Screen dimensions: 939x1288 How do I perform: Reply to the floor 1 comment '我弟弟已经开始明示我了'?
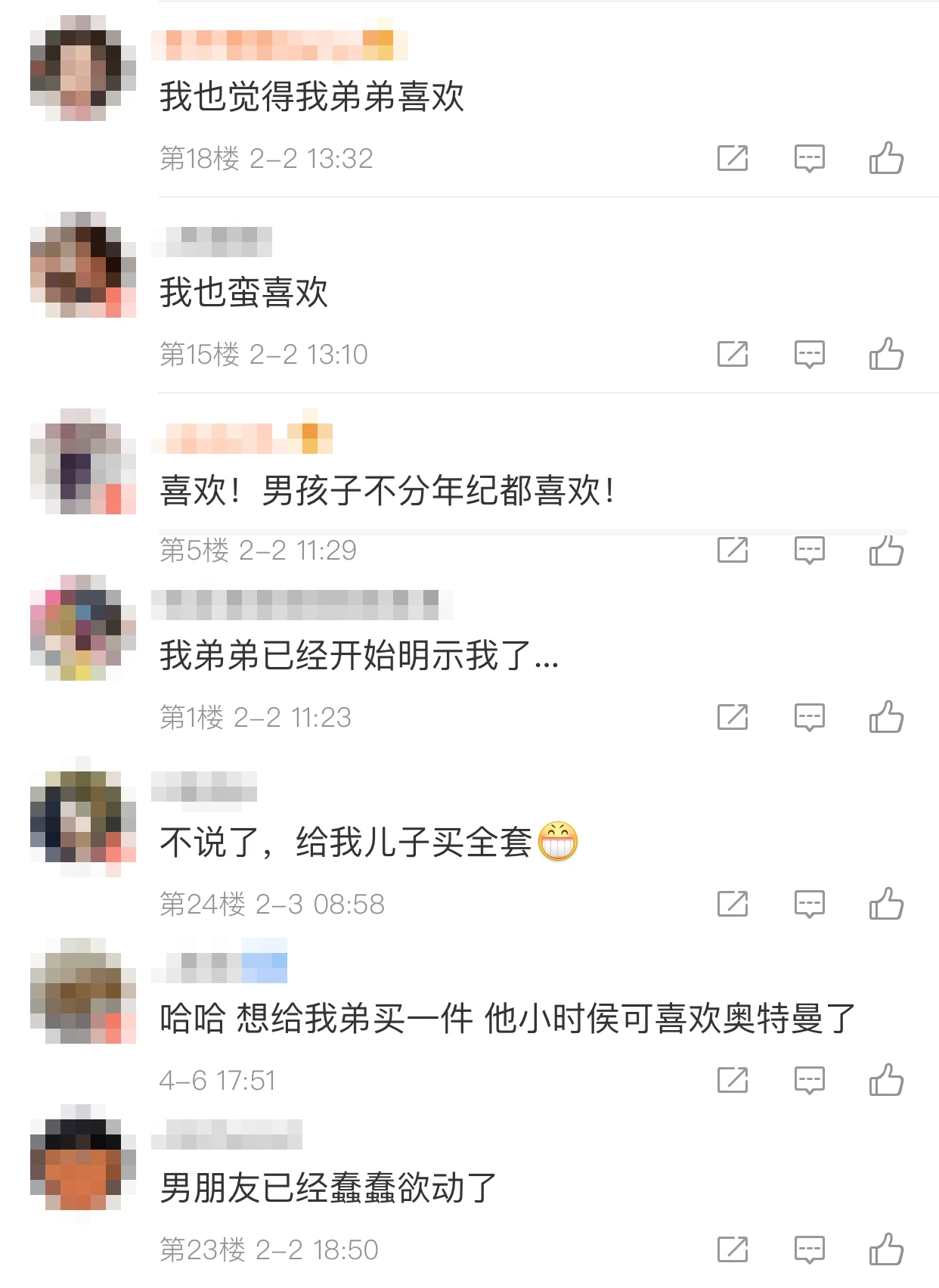pos(809,717)
